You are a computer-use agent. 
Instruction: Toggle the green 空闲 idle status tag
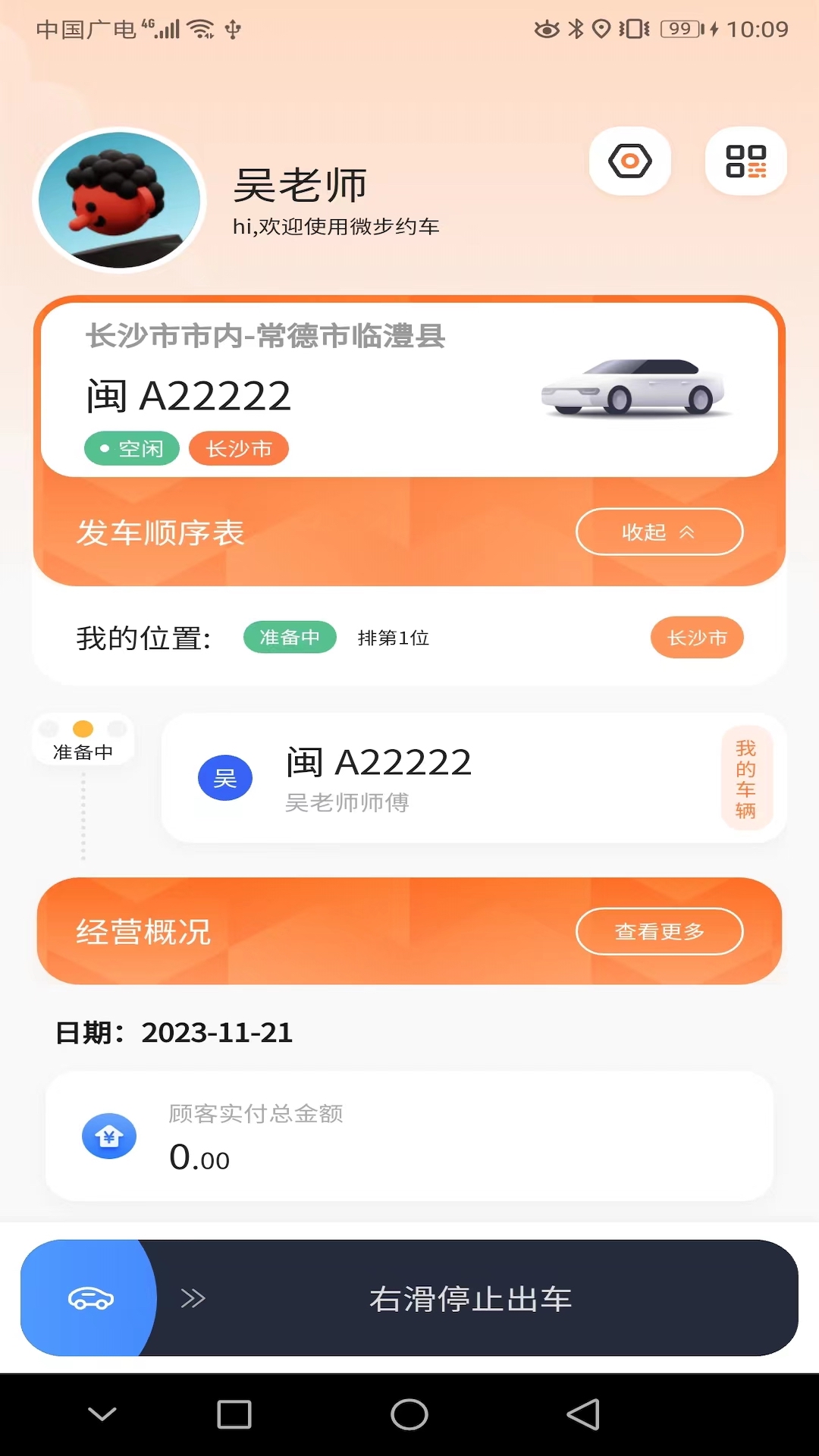[x=131, y=448]
